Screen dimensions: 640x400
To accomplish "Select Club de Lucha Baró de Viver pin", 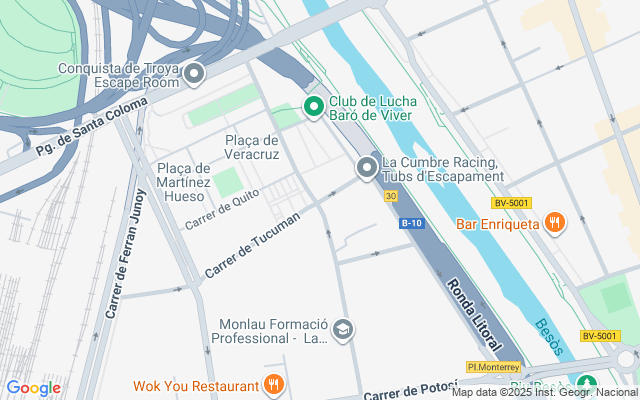I will (x=313, y=106).
